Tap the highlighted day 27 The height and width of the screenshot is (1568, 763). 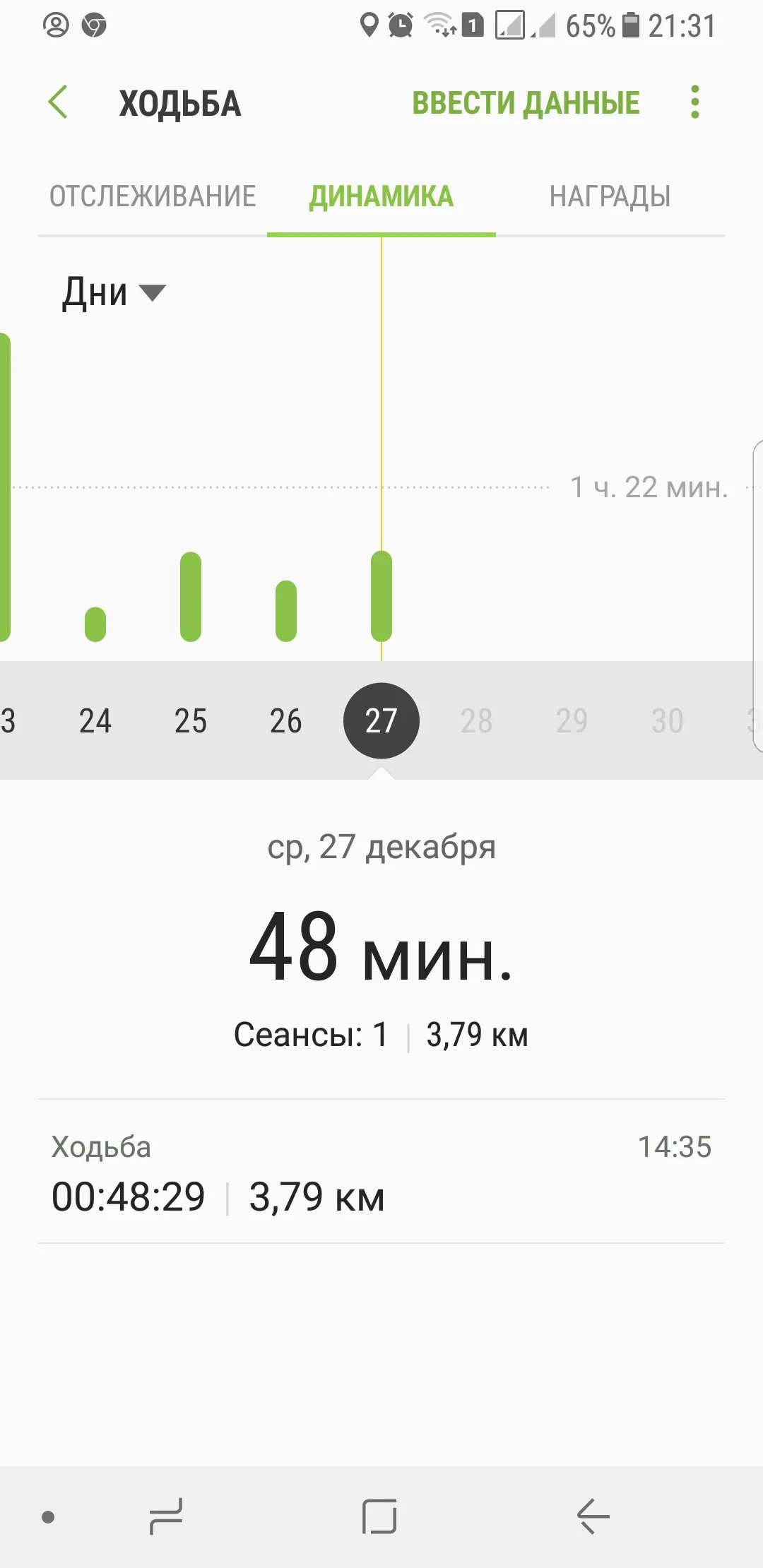pyautogui.click(x=381, y=721)
